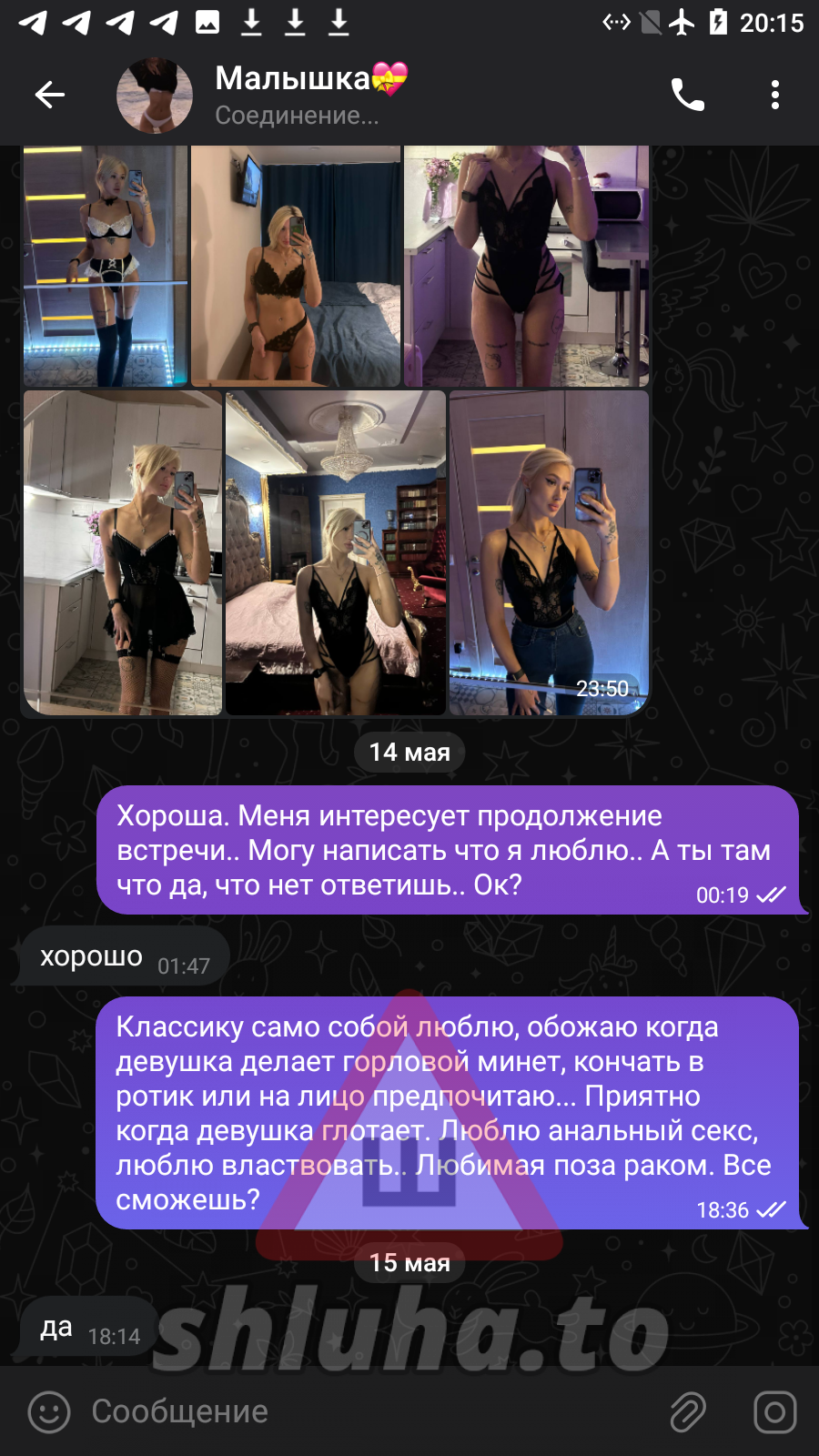Focus the Сообщение input field
This screenshot has width=819, height=1456.
[x=364, y=1412]
